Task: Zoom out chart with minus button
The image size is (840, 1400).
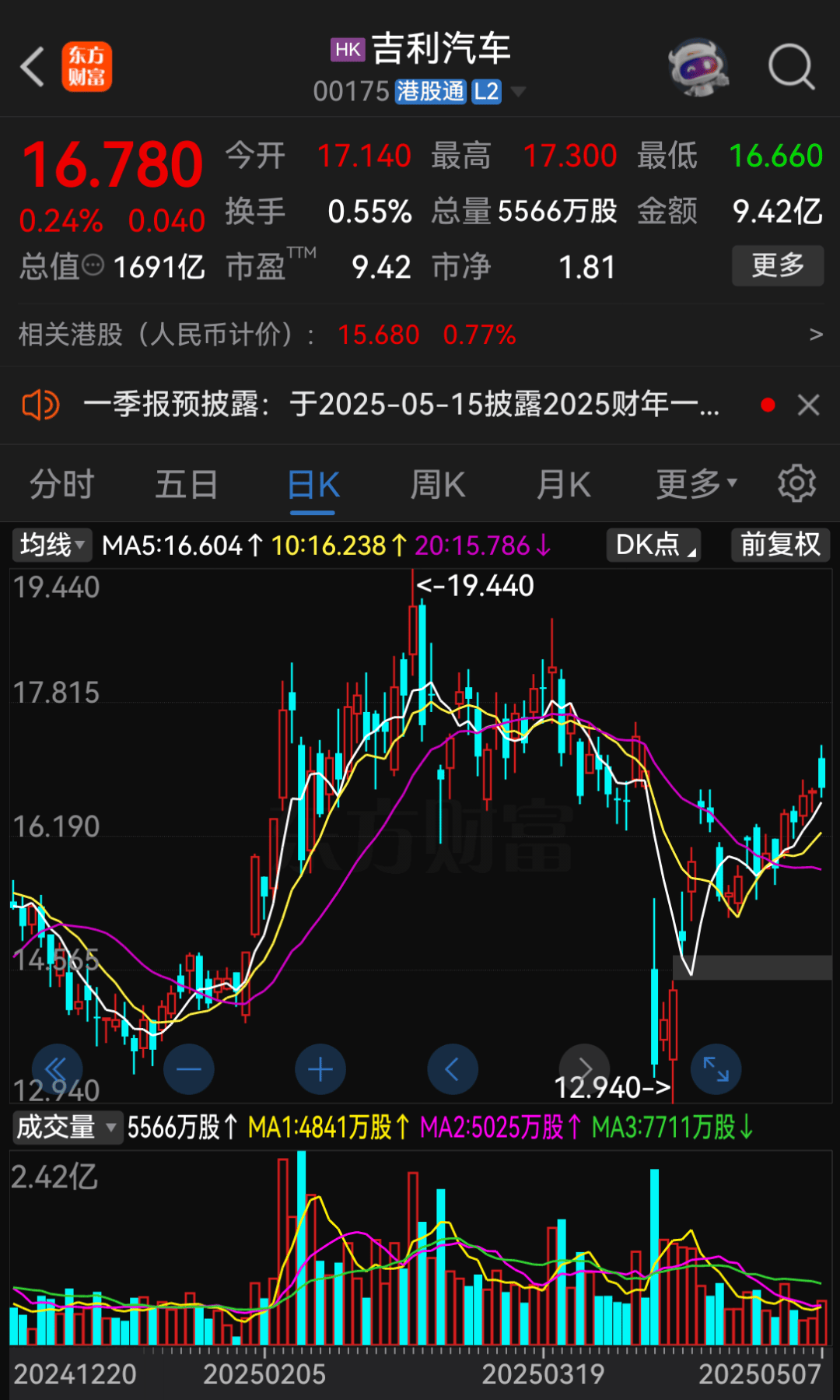Action: [189, 1069]
